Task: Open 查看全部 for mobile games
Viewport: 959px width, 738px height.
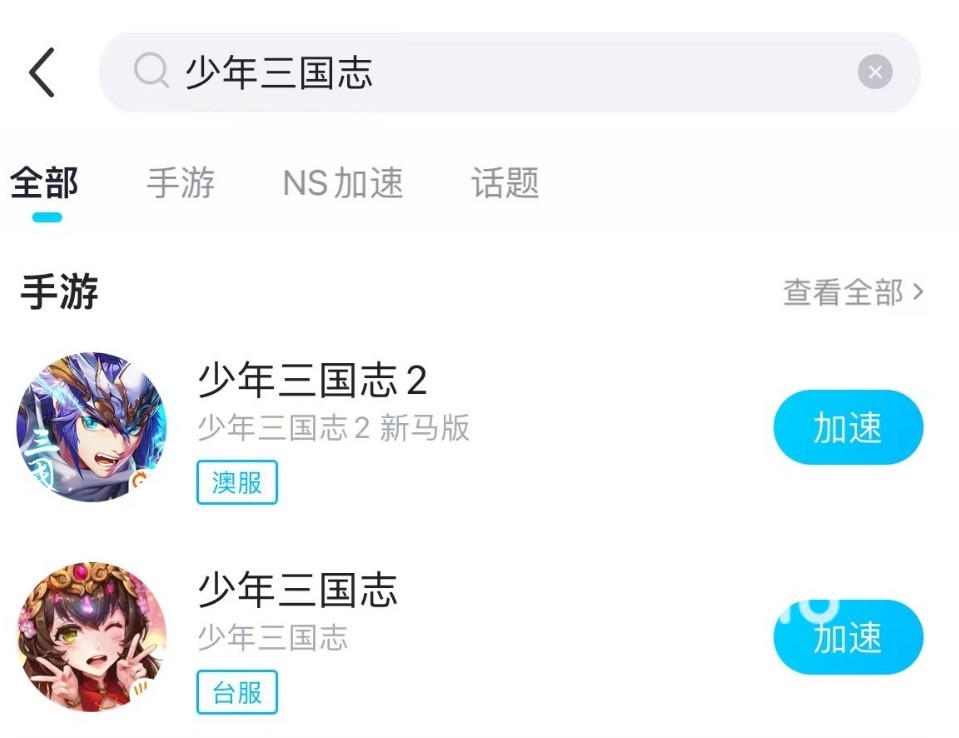Action: 852,293
